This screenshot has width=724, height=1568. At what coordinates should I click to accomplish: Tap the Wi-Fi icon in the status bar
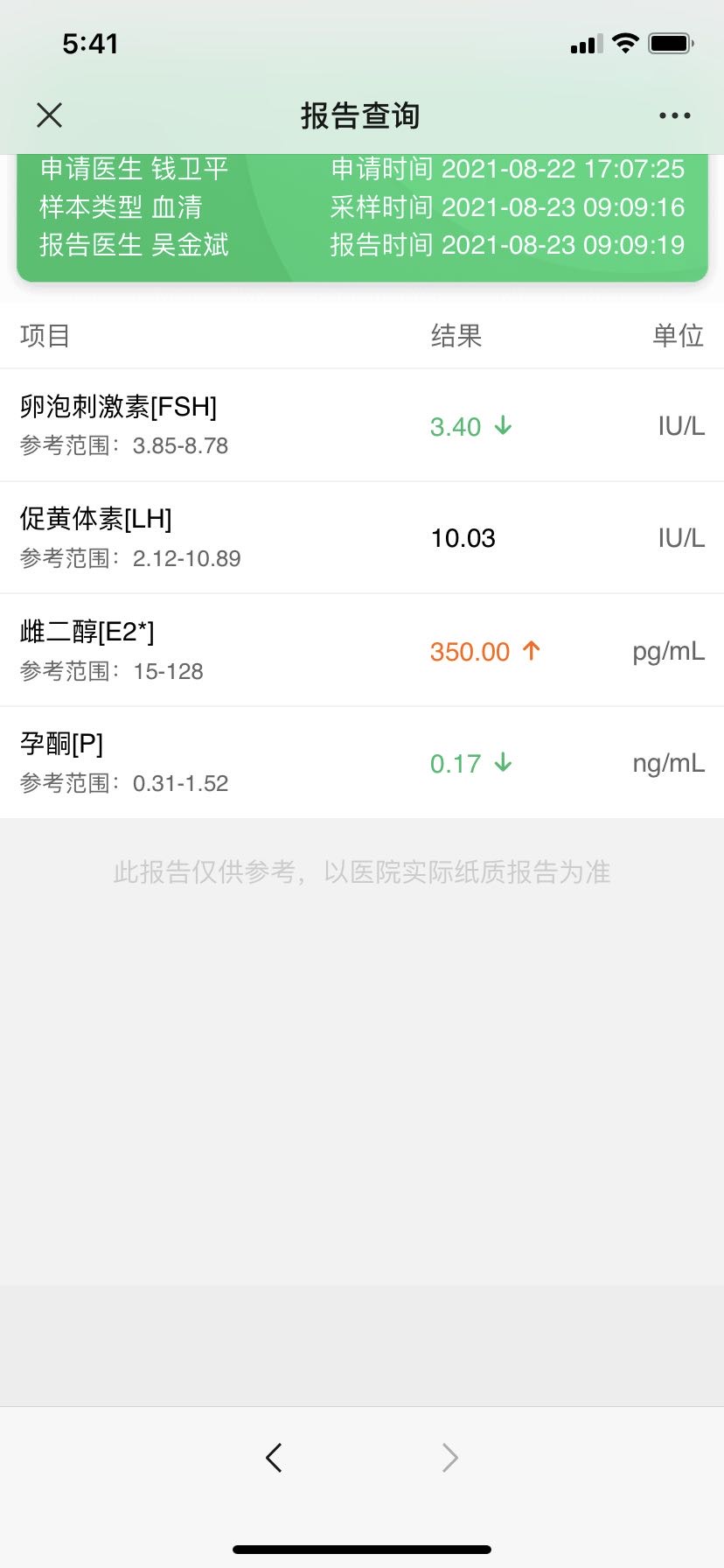[624, 41]
